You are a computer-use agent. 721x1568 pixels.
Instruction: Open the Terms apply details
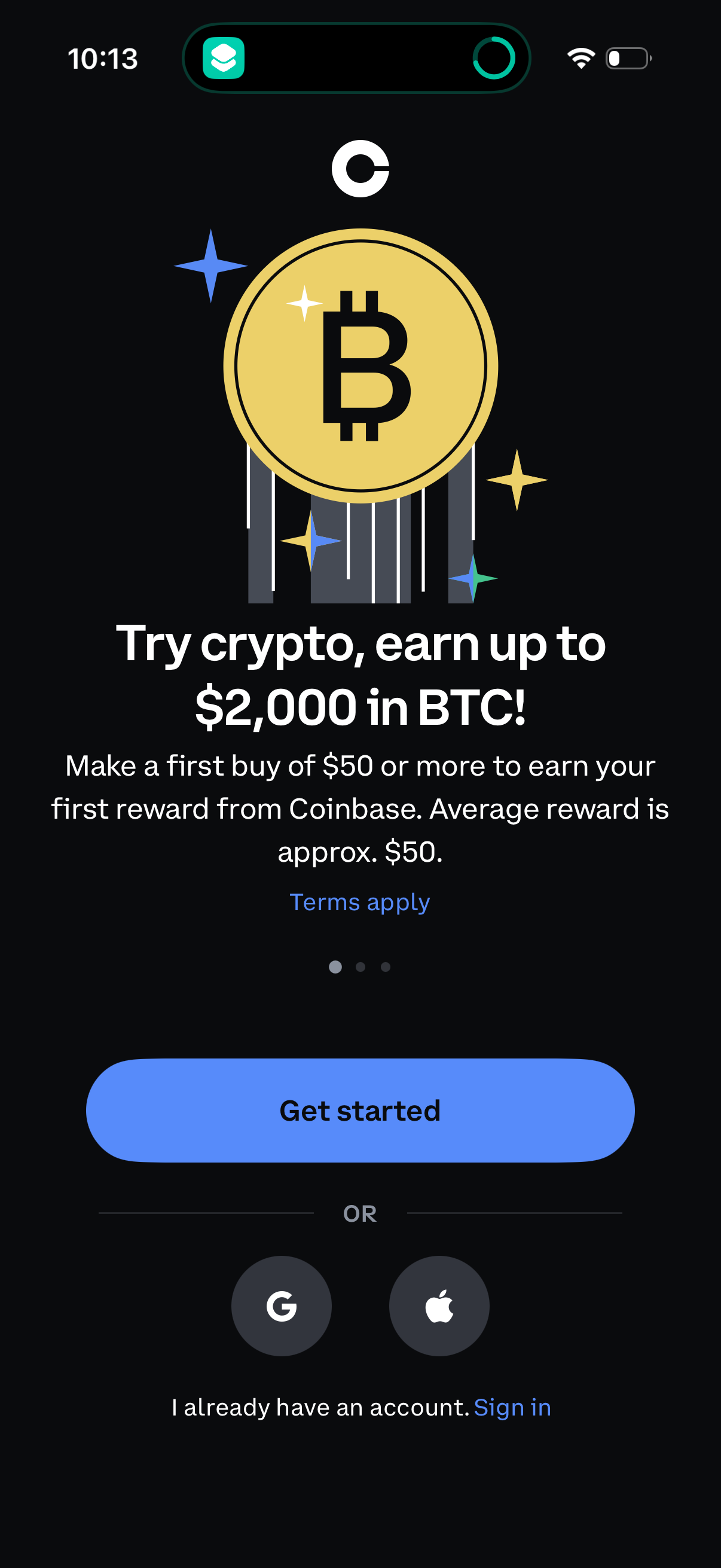[360, 901]
